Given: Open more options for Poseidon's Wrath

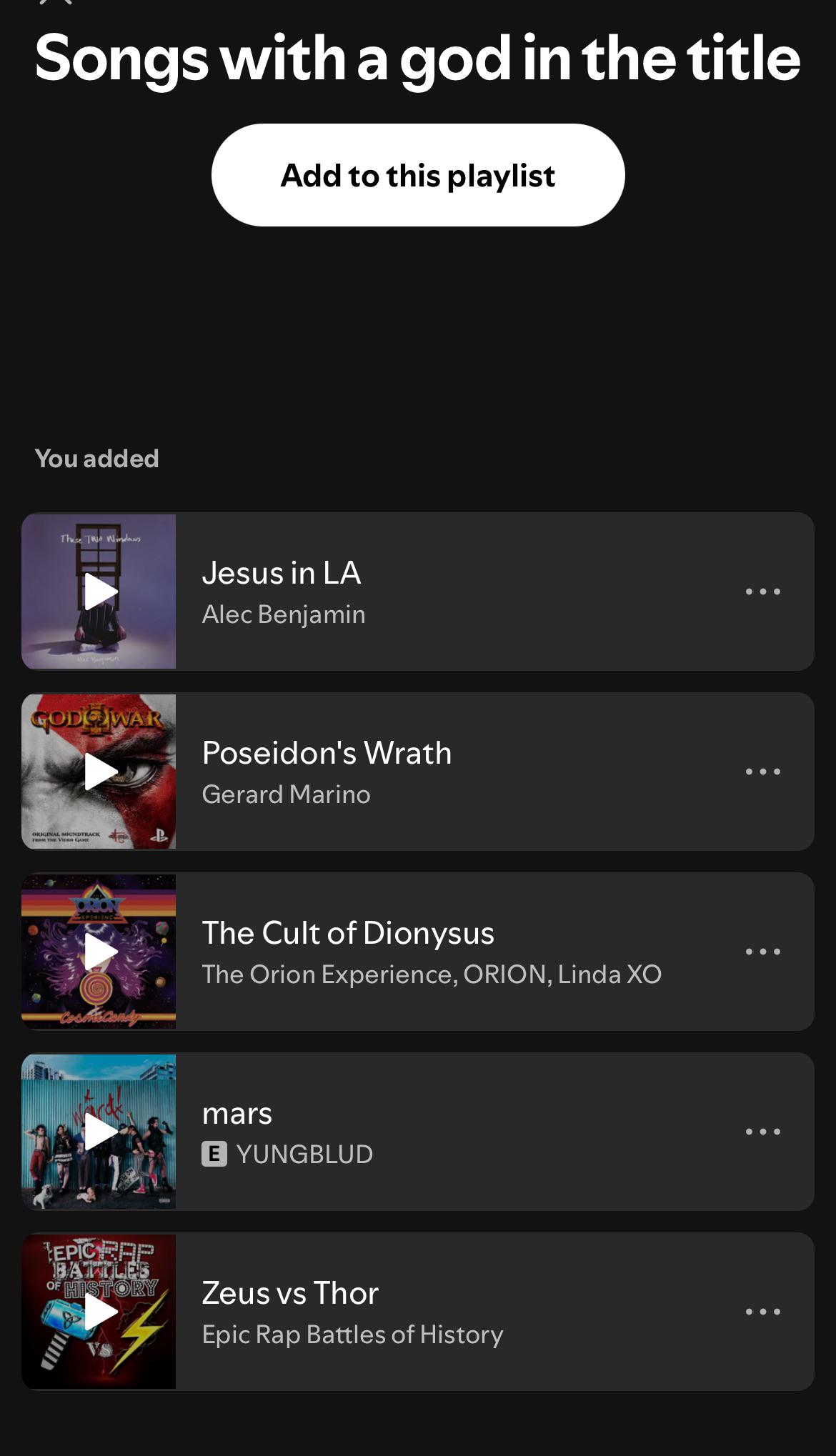Looking at the screenshot, I should pos(762,772).
